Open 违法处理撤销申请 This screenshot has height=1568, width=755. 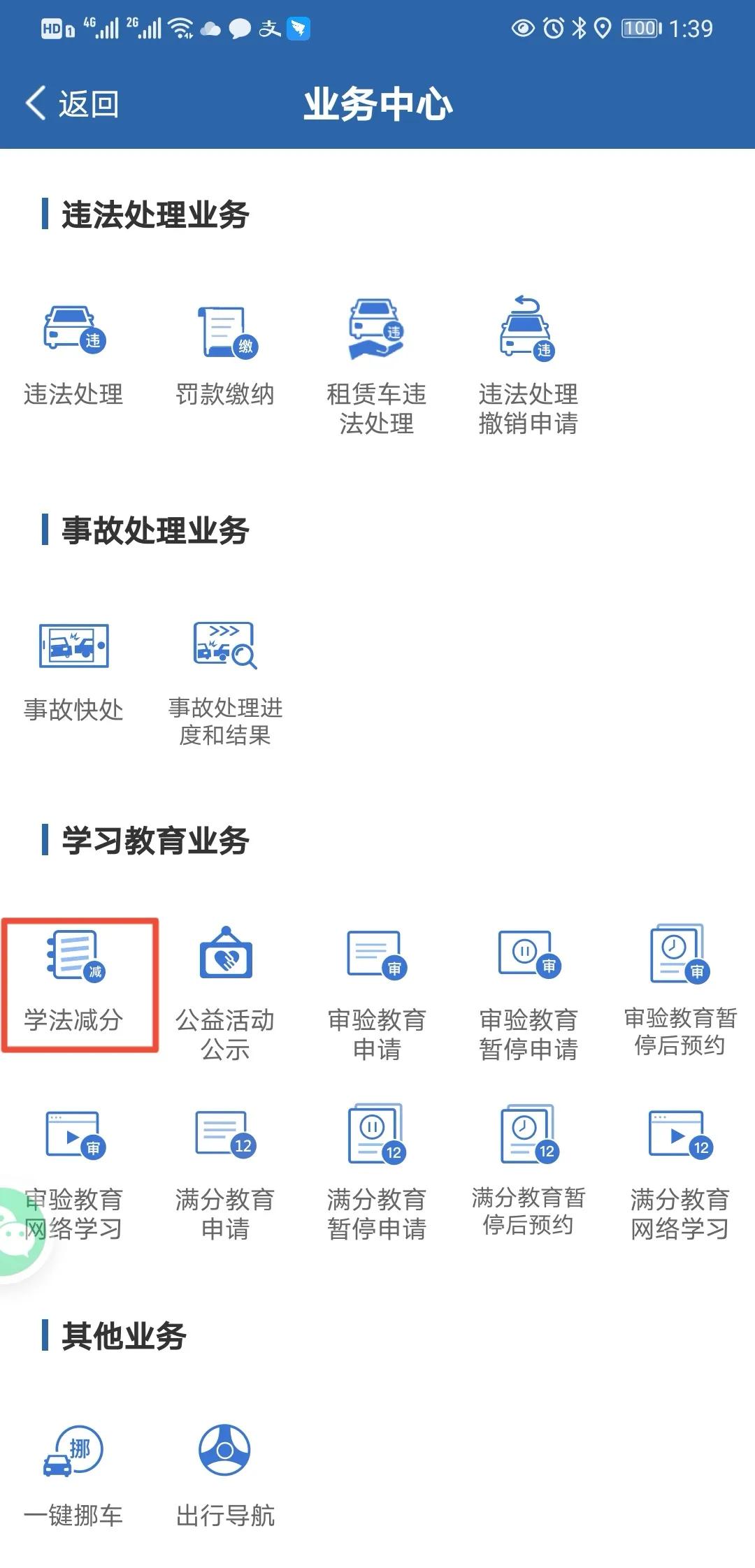(x=528, y=365)
